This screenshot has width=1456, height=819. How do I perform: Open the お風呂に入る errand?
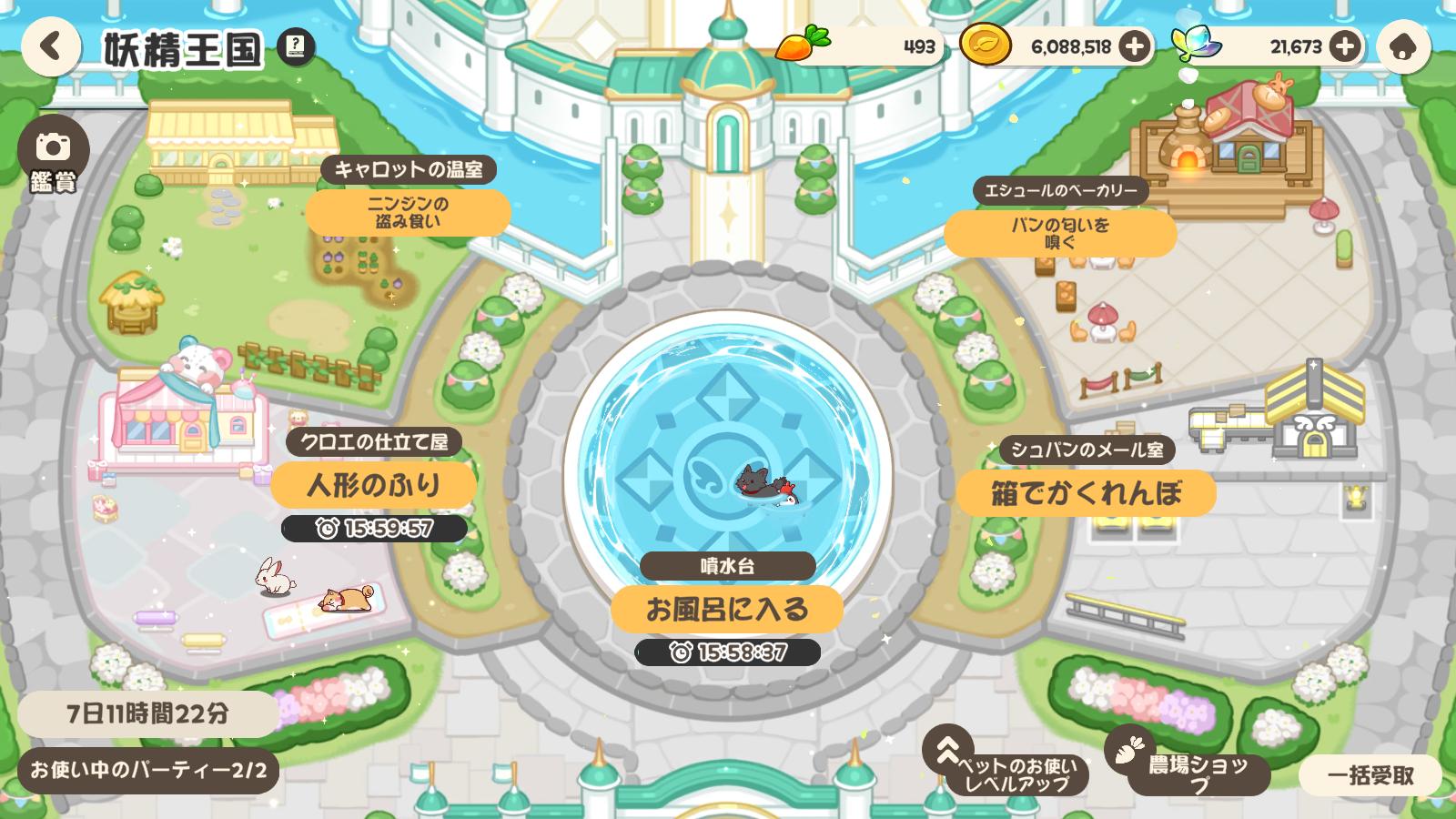(x=726, y=609)
